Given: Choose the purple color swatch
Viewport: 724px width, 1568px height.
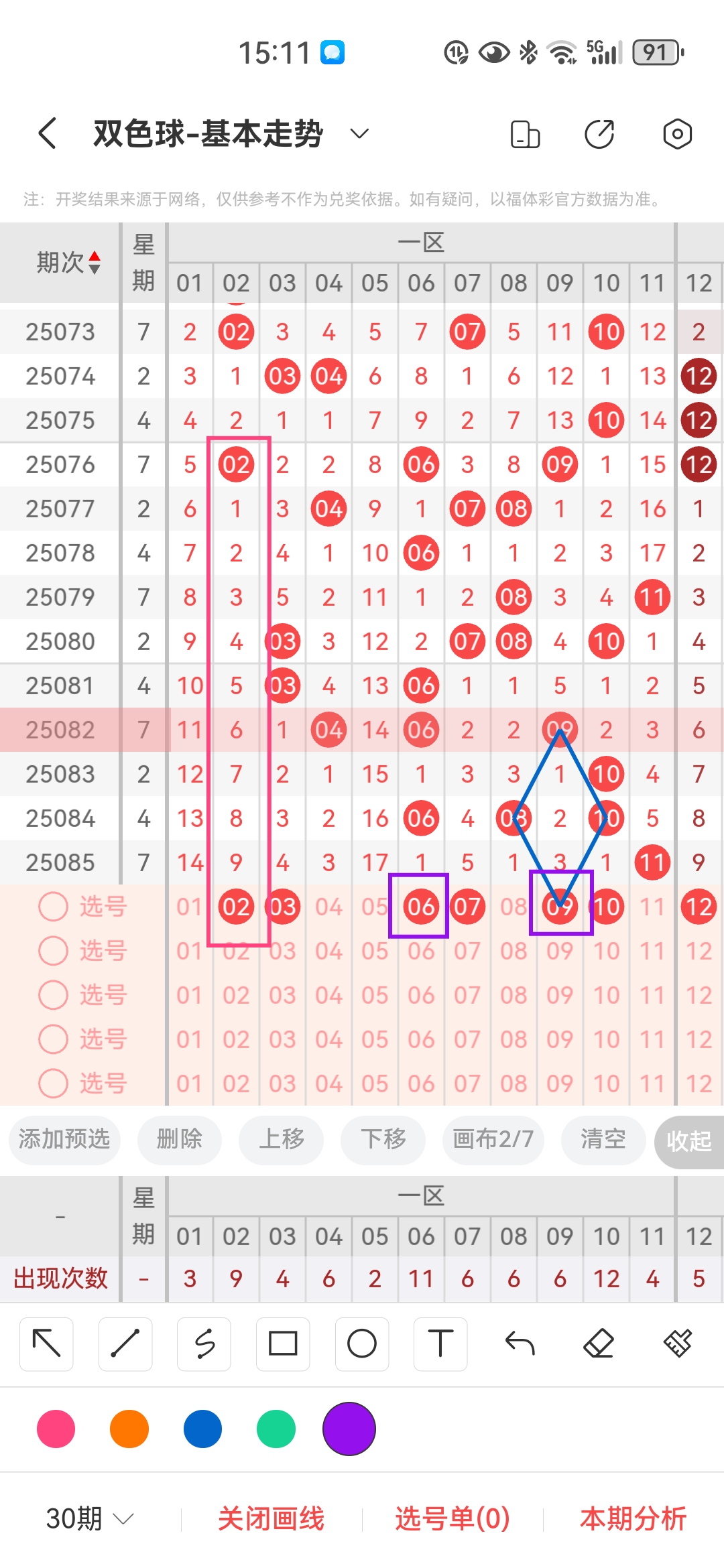Looking at the screenshot, I should 348,1428.
